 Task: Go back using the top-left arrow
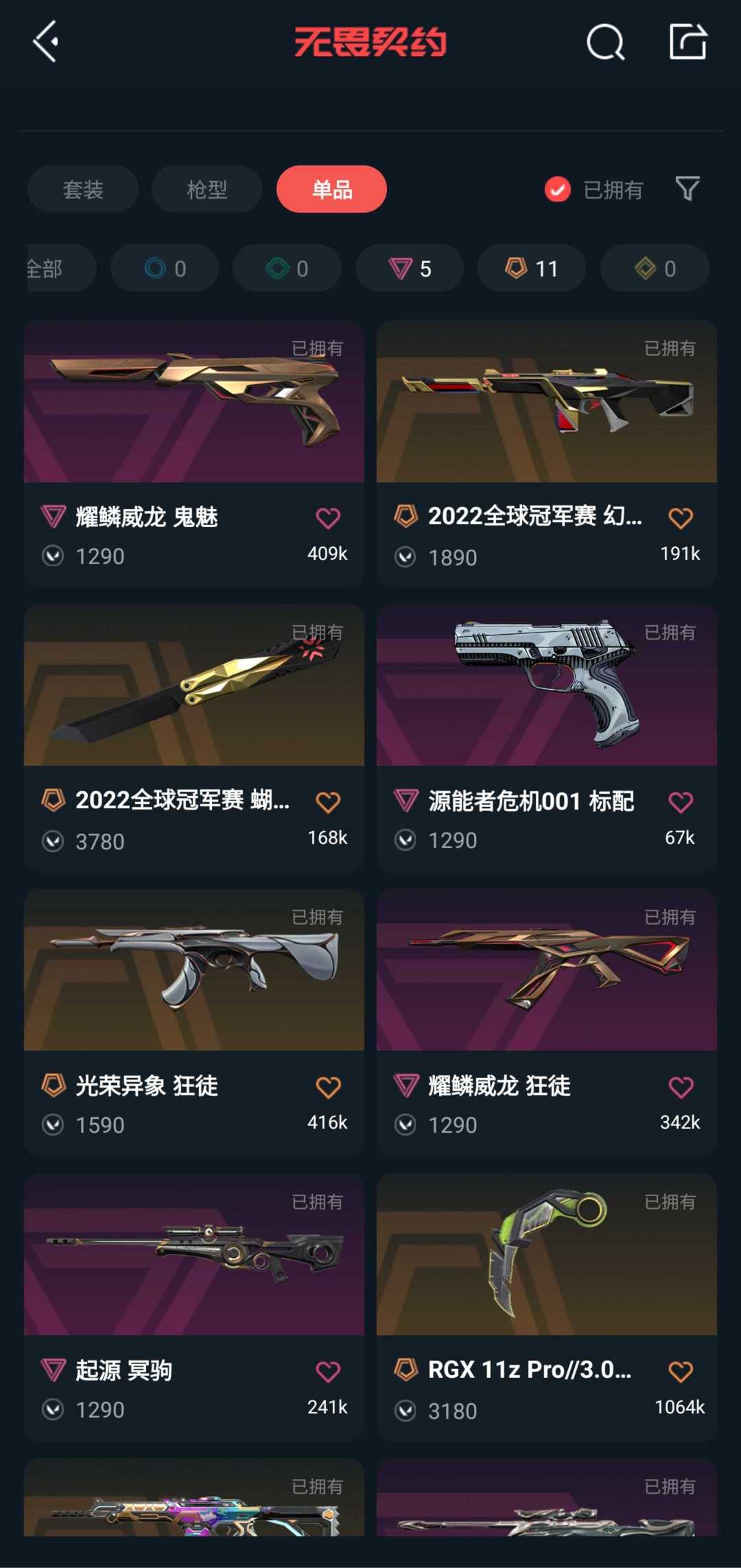point(45,42)
